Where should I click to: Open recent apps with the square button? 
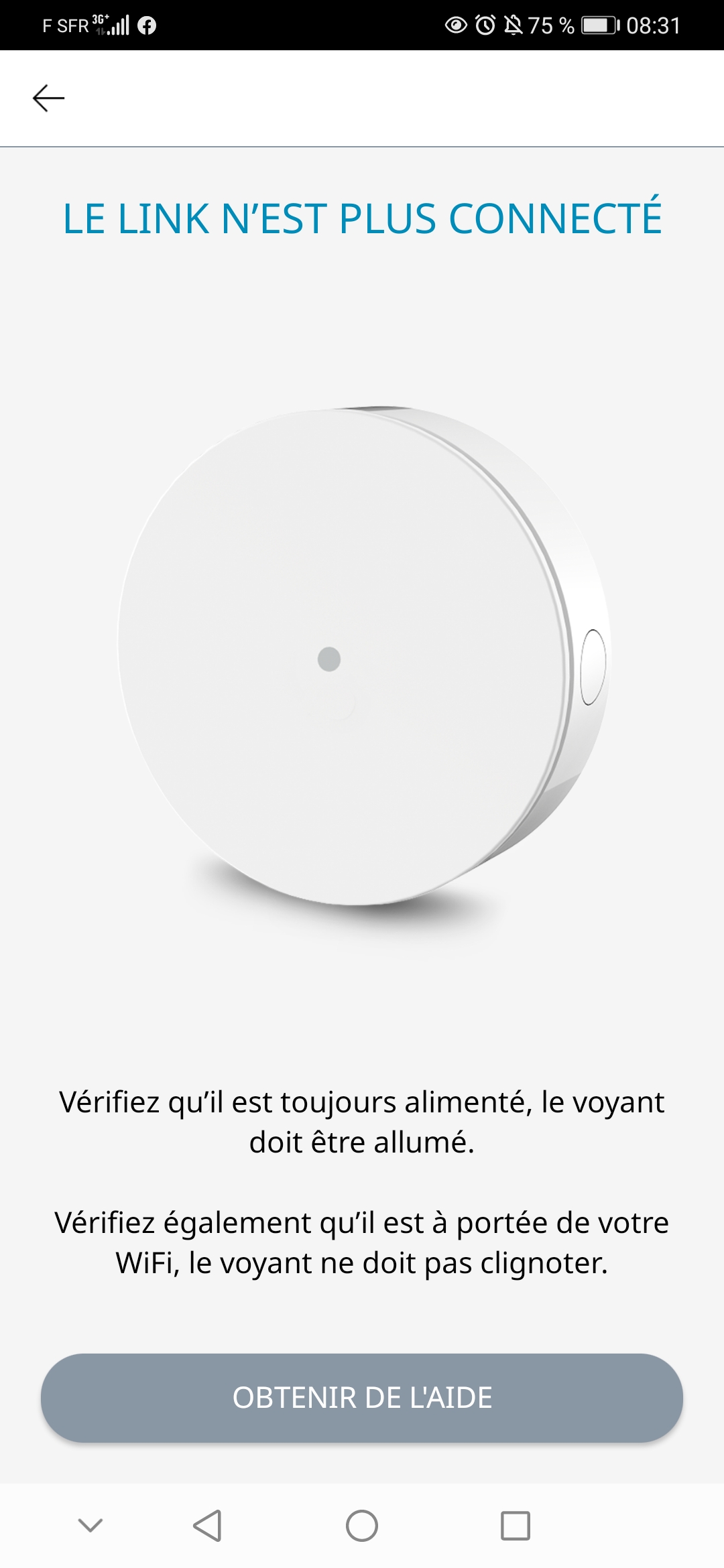(516, 1526)
